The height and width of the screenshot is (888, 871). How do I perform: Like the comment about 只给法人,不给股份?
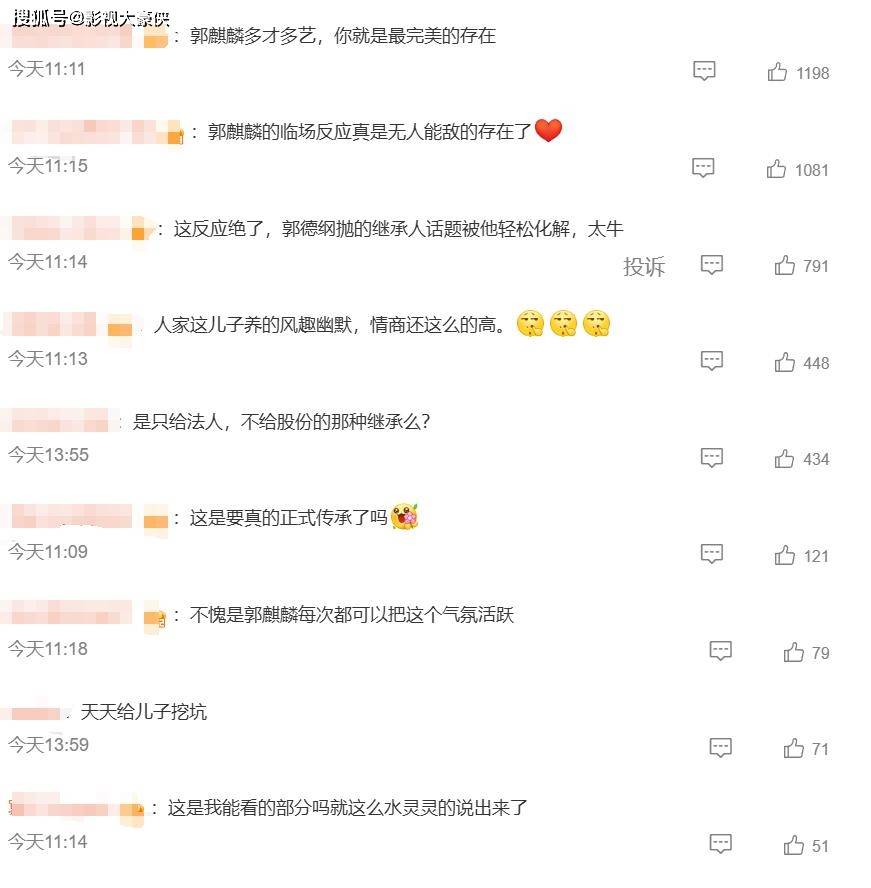click(x=784, y=459)
